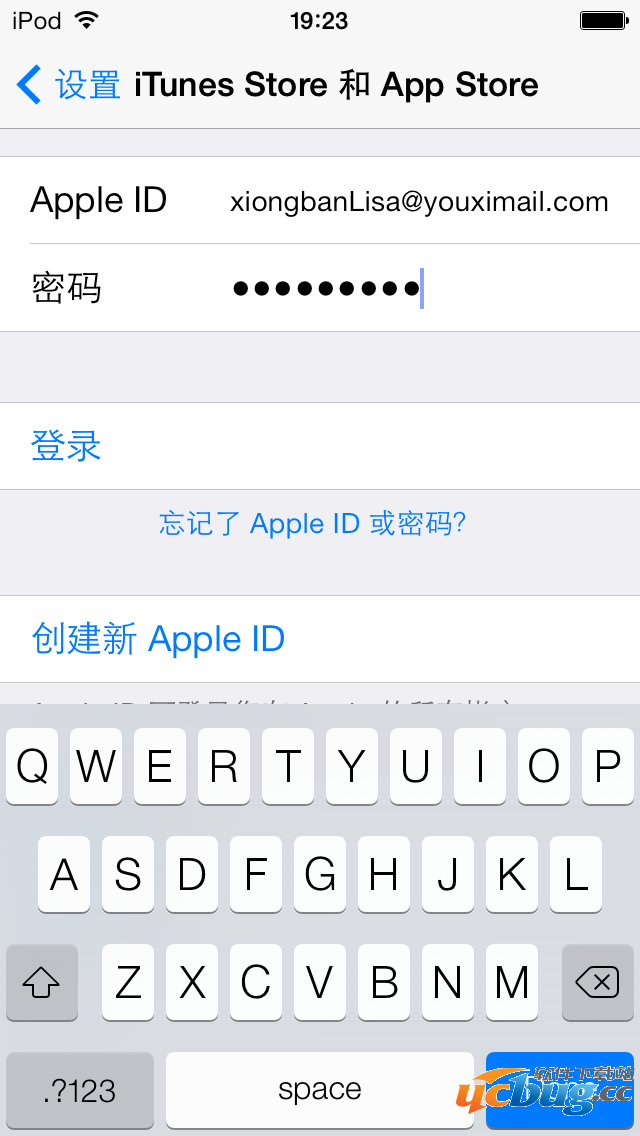Tap 登录 to sign in
The width and height of the screenshot is (640, 1136).
66,446
